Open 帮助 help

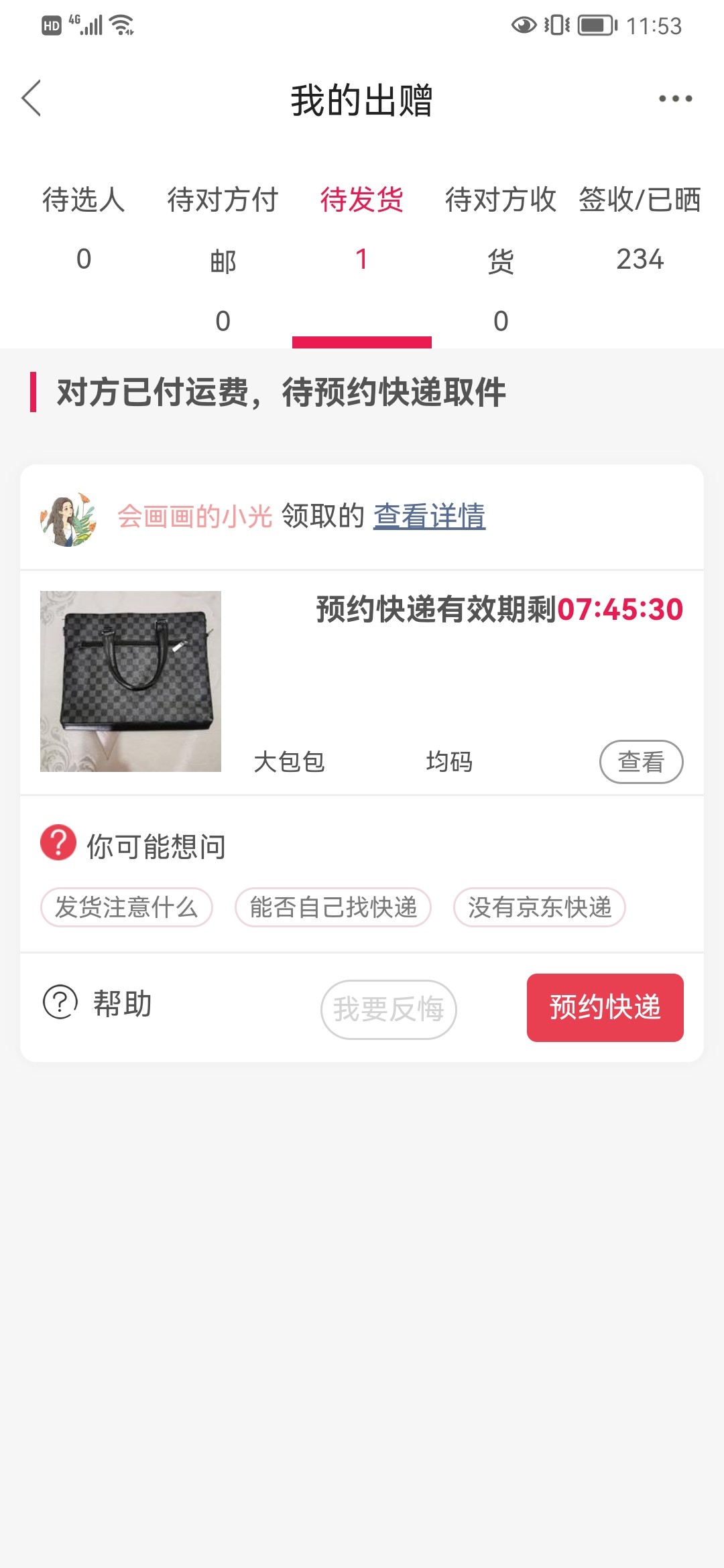[x=98, y=1003]
